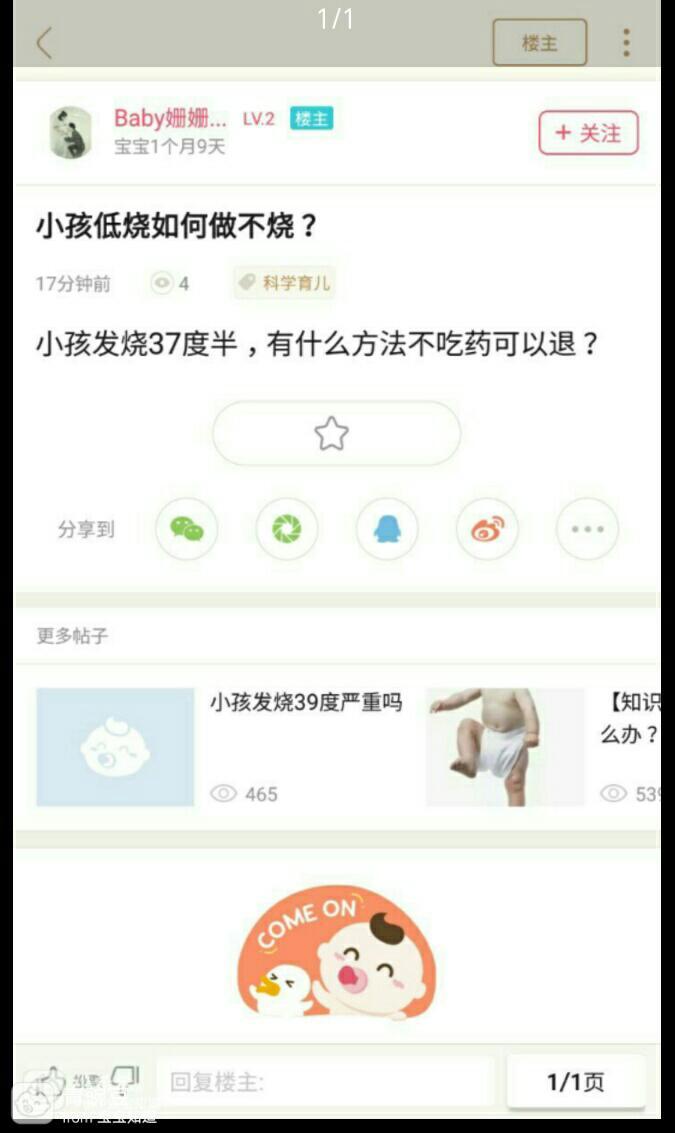
Task: Tap the reply field 回复楼主
Action: pyautogui.click(x=327, y=1082)
